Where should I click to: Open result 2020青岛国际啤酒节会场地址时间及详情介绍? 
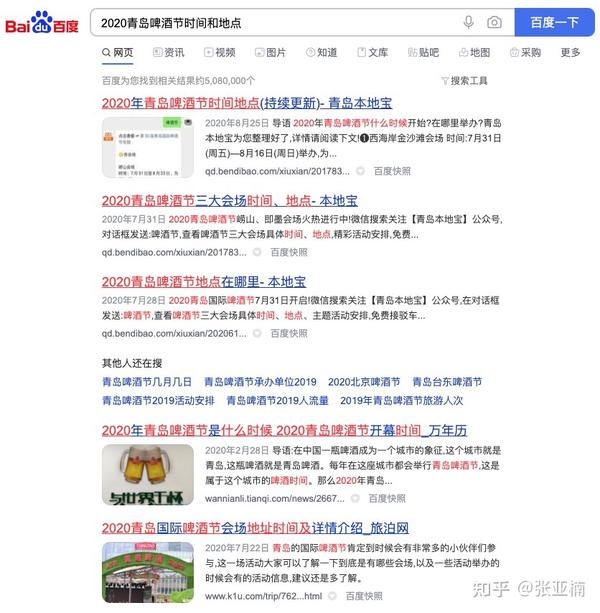tap(255, 527)
